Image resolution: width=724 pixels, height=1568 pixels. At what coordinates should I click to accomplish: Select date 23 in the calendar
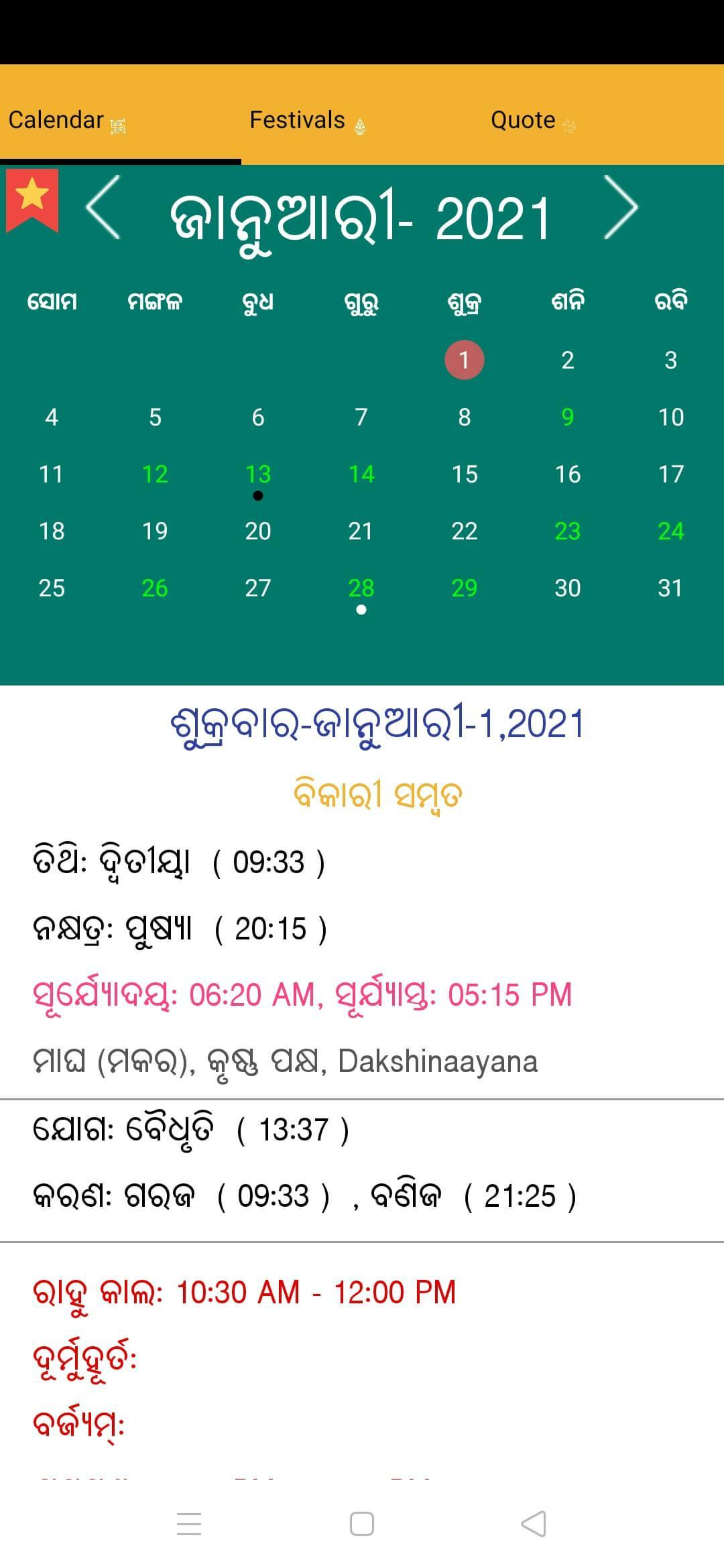(567, 531)
